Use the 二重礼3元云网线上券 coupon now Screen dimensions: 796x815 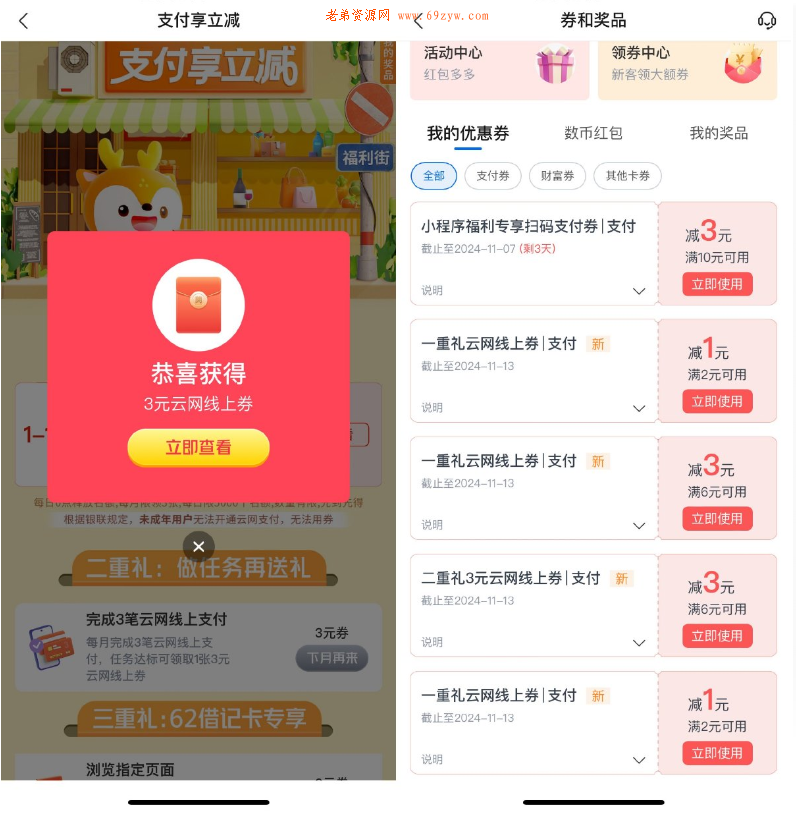click(x=717, y=636)
